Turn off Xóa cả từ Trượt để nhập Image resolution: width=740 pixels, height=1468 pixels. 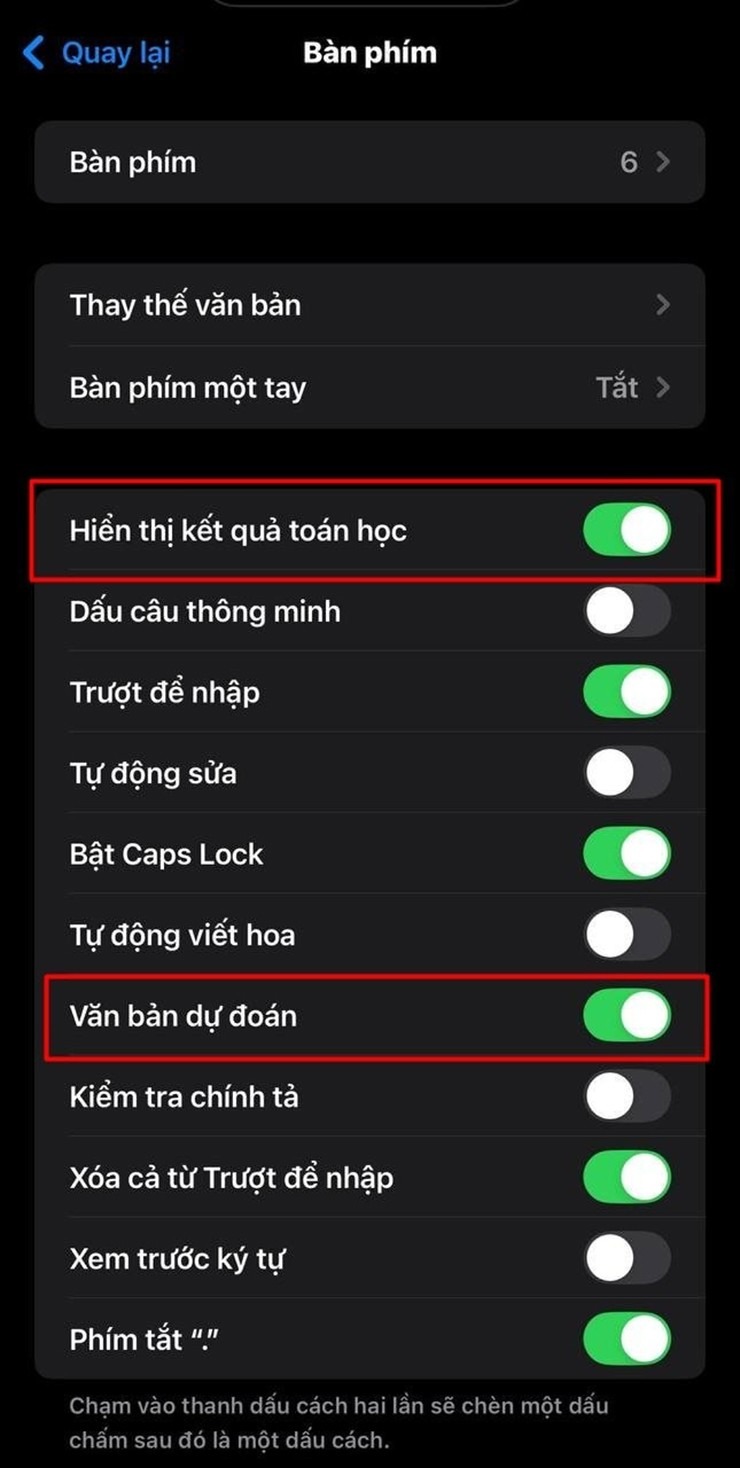coord(627,1178)
